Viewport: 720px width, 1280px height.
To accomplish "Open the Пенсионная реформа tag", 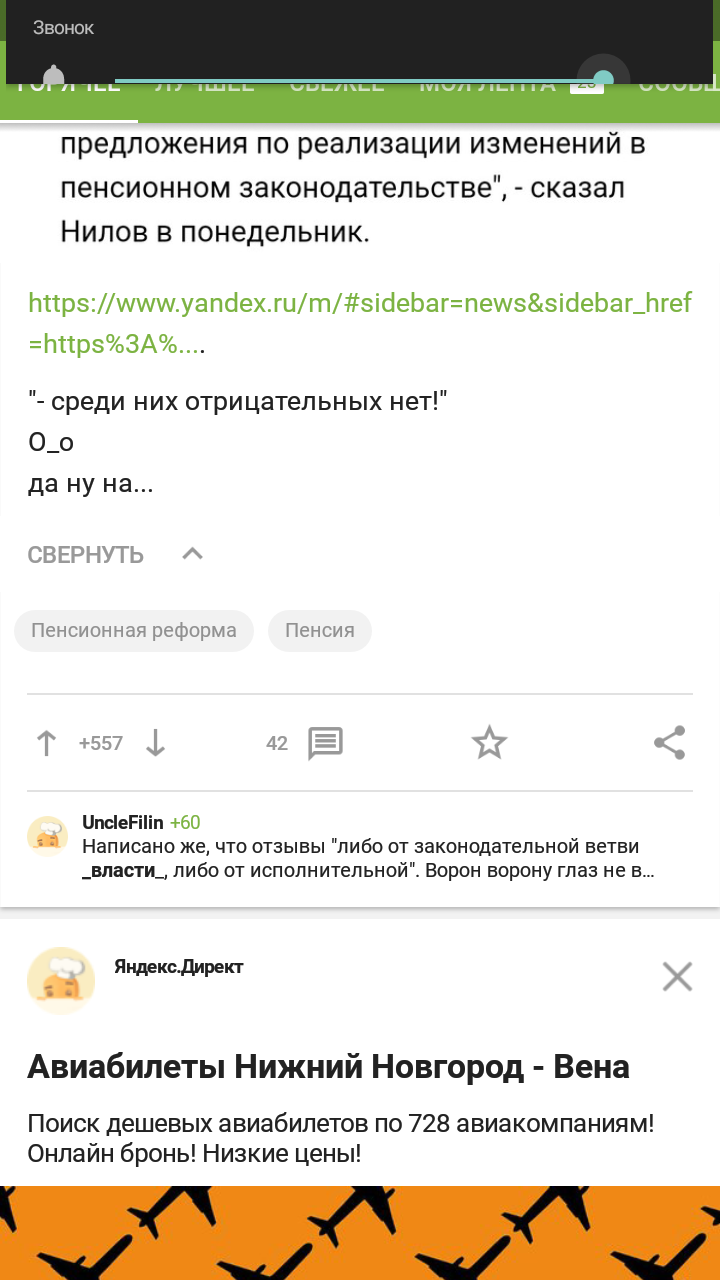I will pyautogui.click(x=134, y=631).
